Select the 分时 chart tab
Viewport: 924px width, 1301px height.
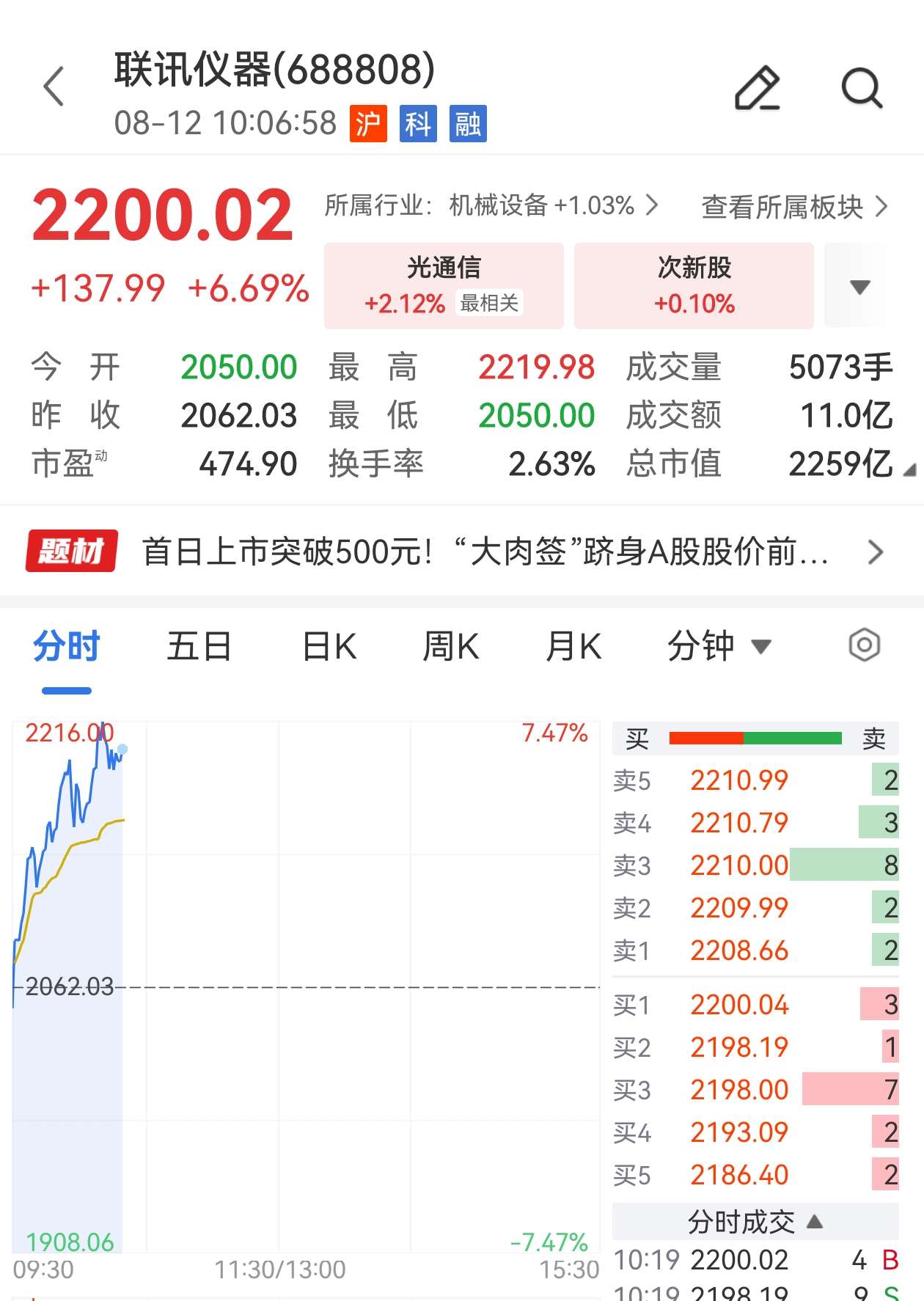point(67,647)
